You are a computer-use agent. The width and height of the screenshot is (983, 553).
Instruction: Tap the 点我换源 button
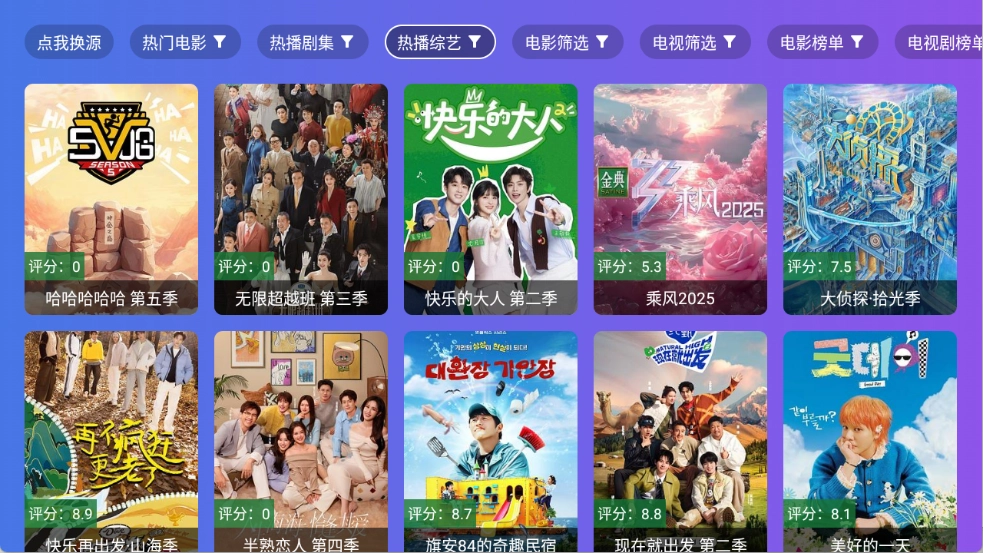point(69,42)
